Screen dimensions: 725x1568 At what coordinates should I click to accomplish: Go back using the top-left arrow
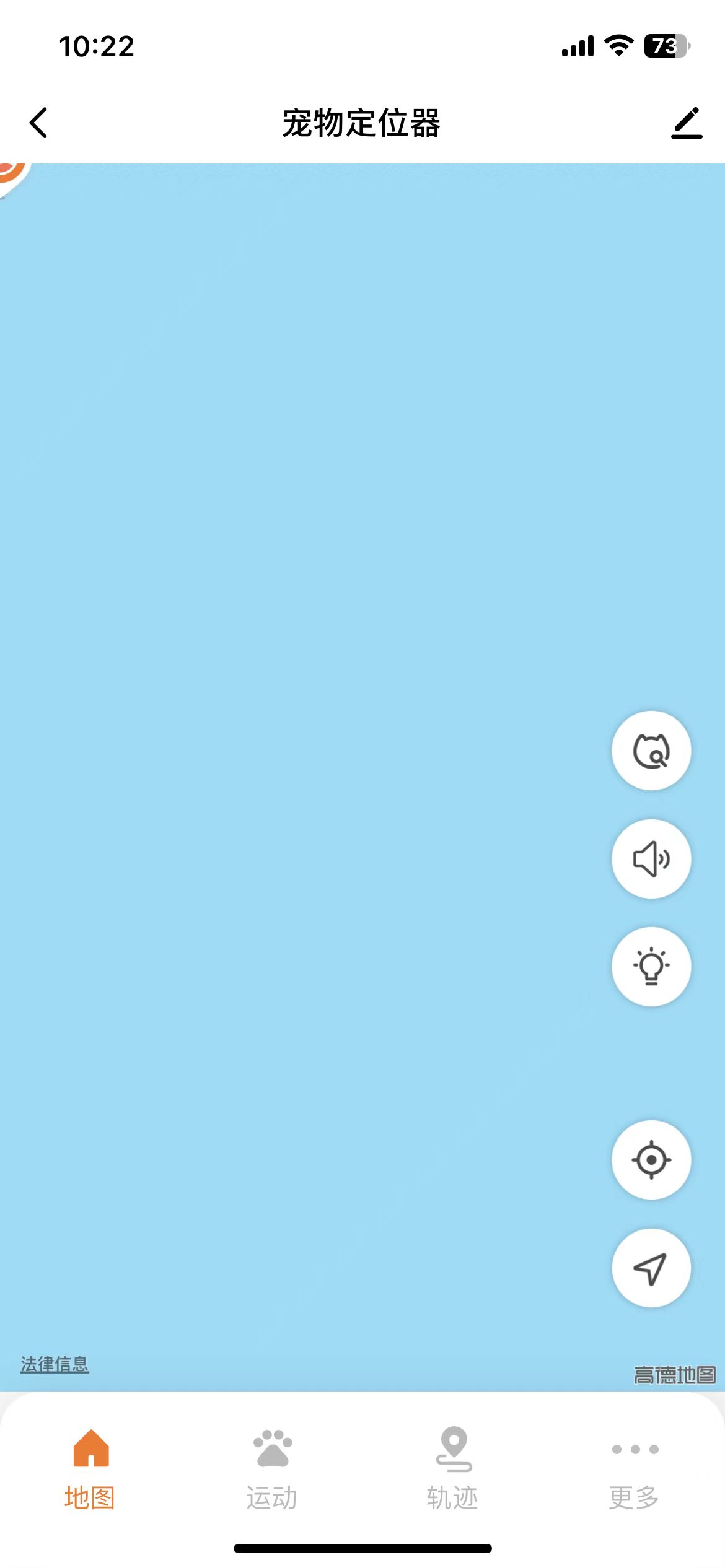pos(38,123)
